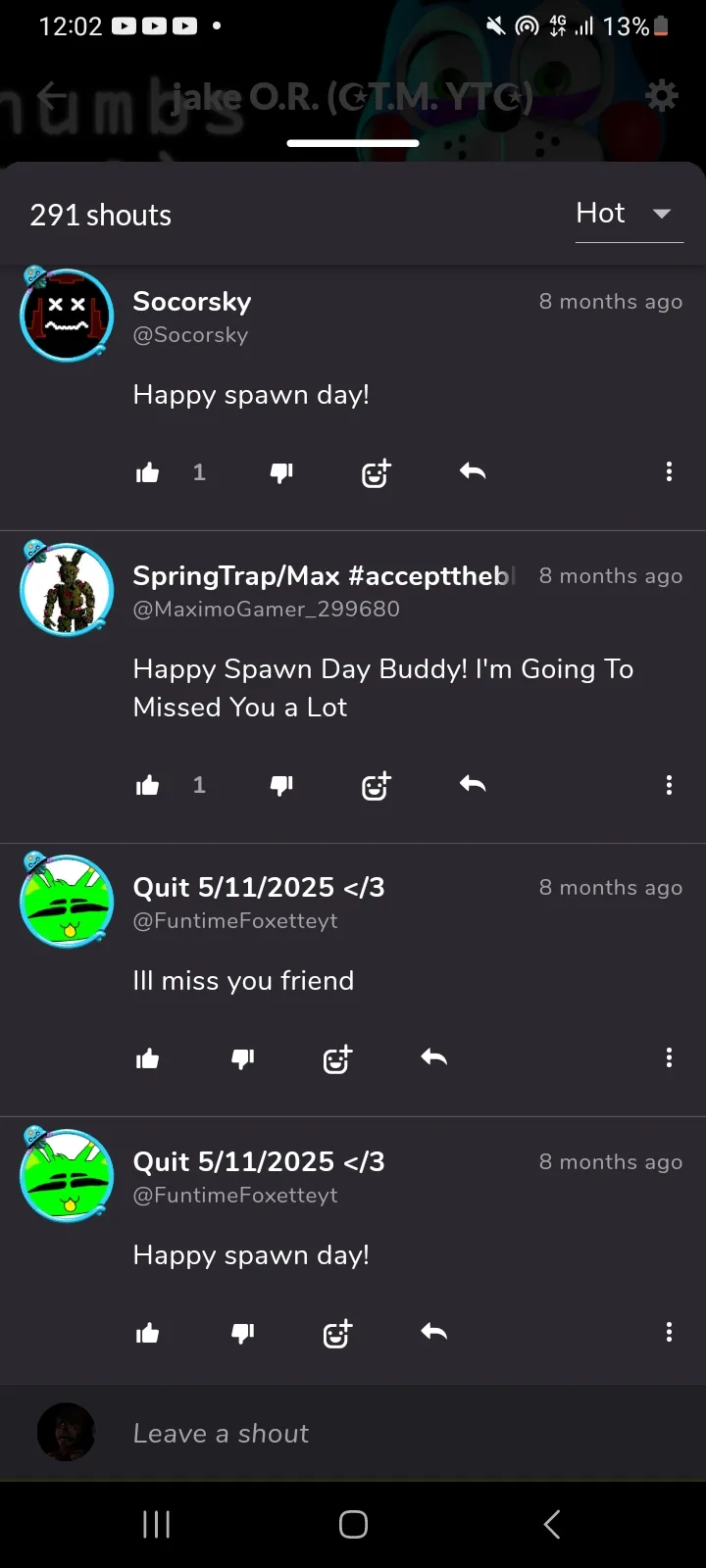Open more options on Socorsky's shout
The height and width of the screenshot is (1568, 706).
click(x=669, y=472)
